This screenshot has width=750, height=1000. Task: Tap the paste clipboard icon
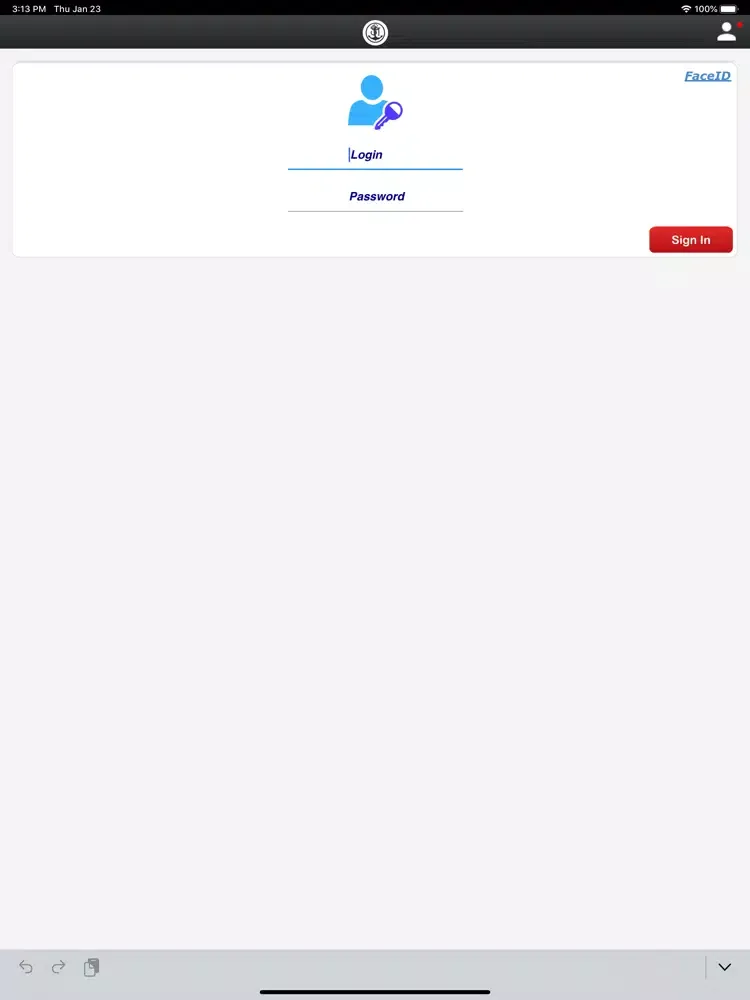pos(92,967)
